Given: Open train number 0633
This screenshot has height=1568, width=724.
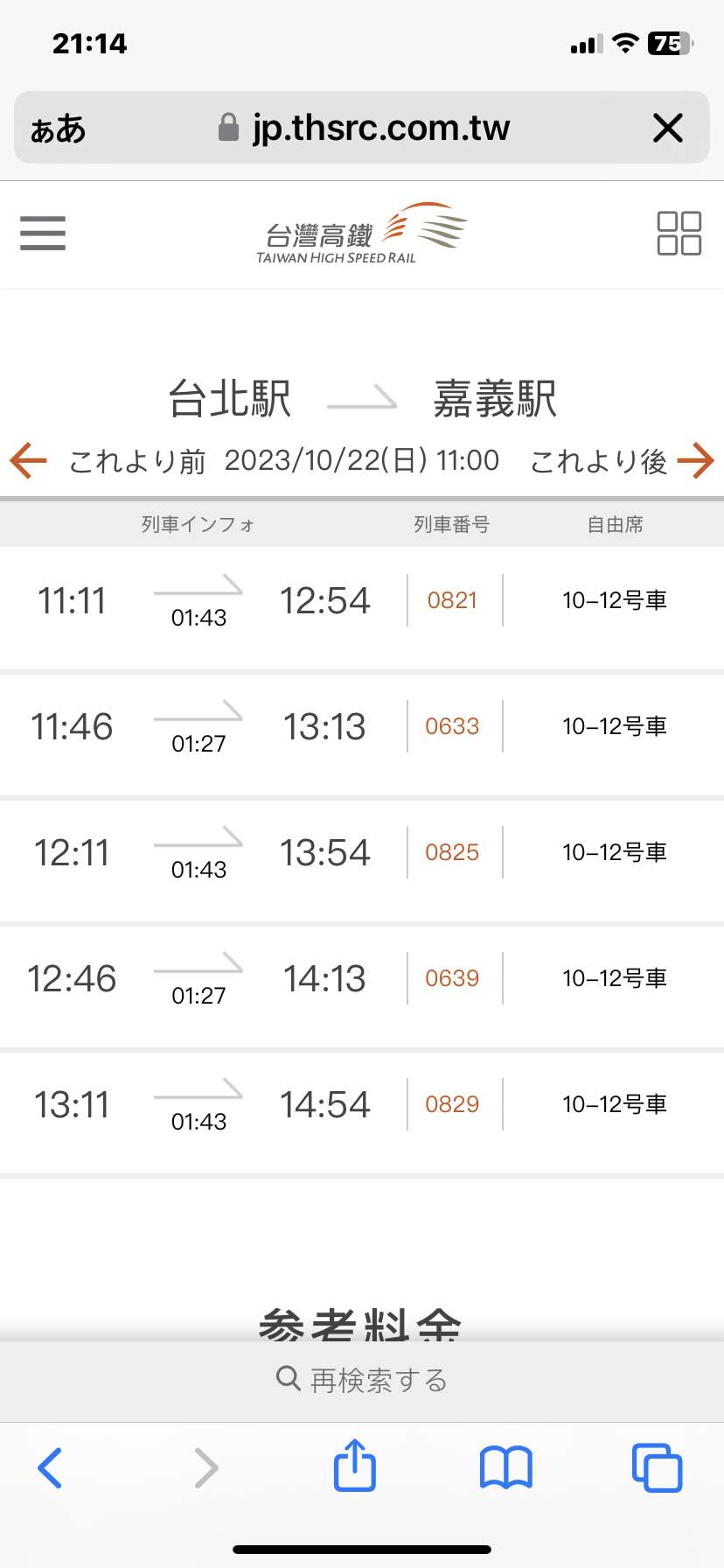Looking at the screenshot, I should tap(452, 726).
